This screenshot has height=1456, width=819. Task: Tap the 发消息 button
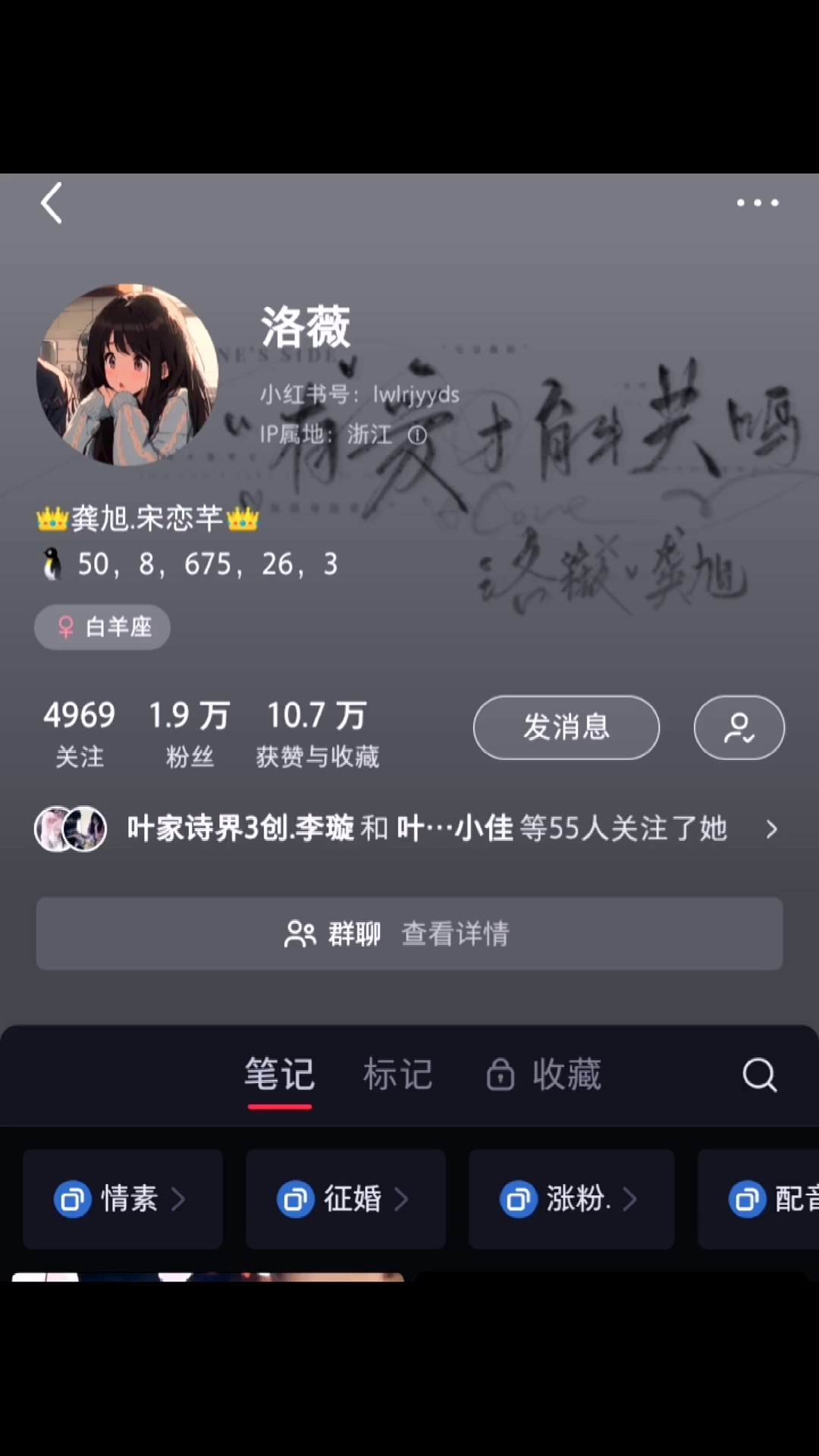pos(566,727)
